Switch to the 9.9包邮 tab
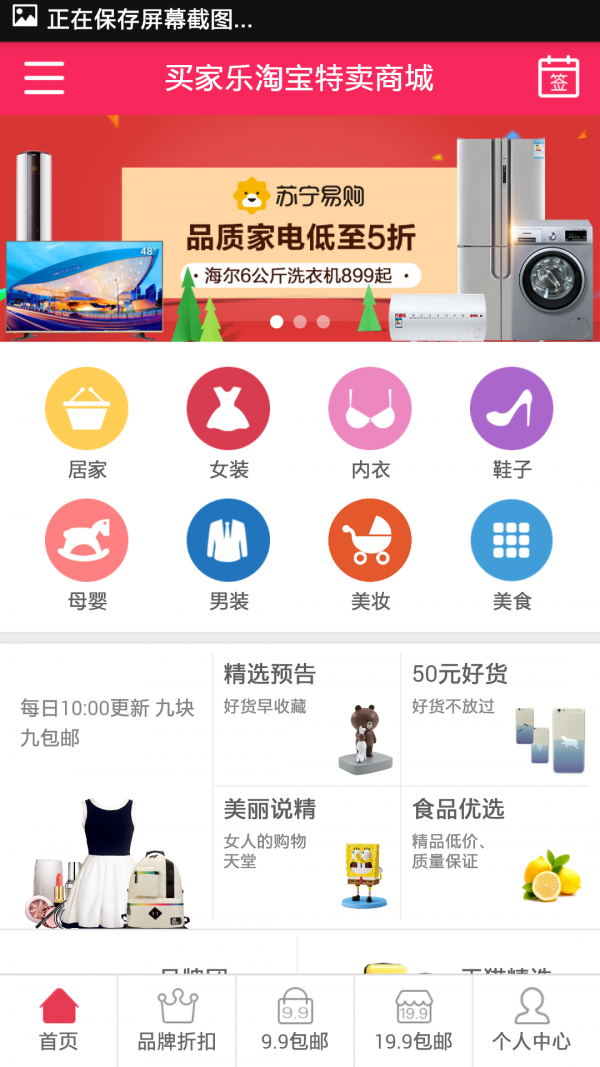 click(295, 1020)
